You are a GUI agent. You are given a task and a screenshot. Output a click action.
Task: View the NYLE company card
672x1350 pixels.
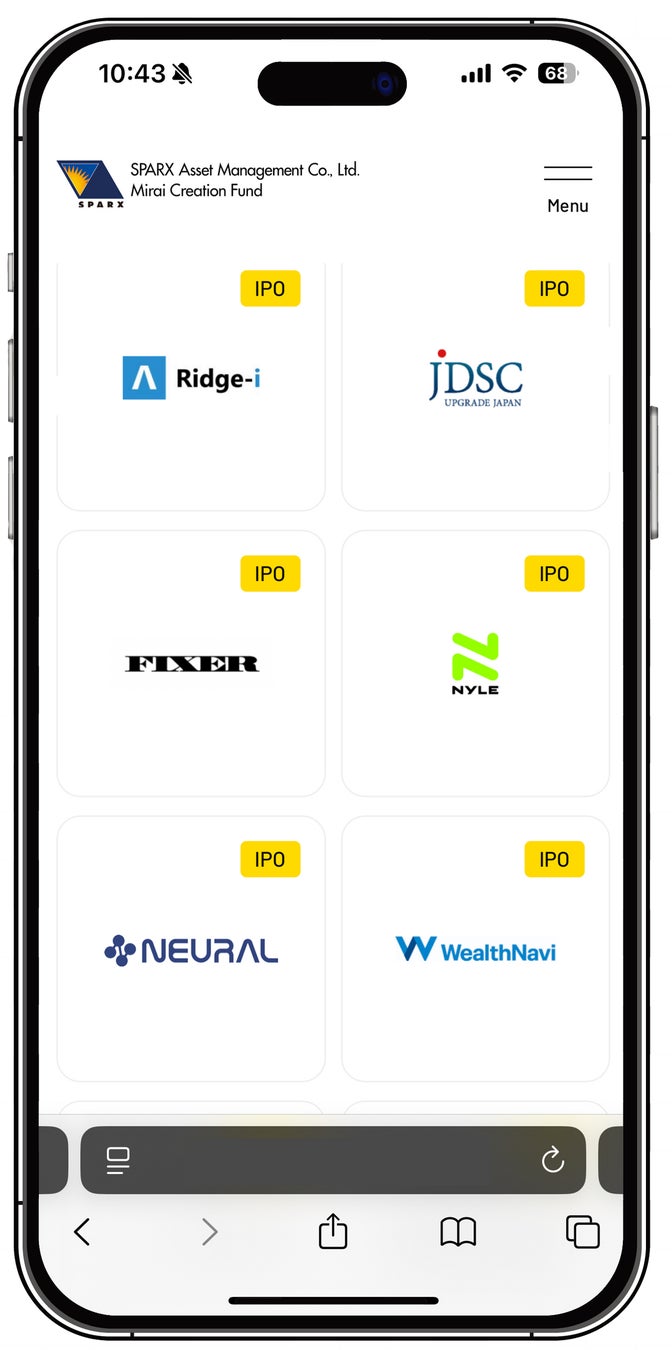pos(475,663)
